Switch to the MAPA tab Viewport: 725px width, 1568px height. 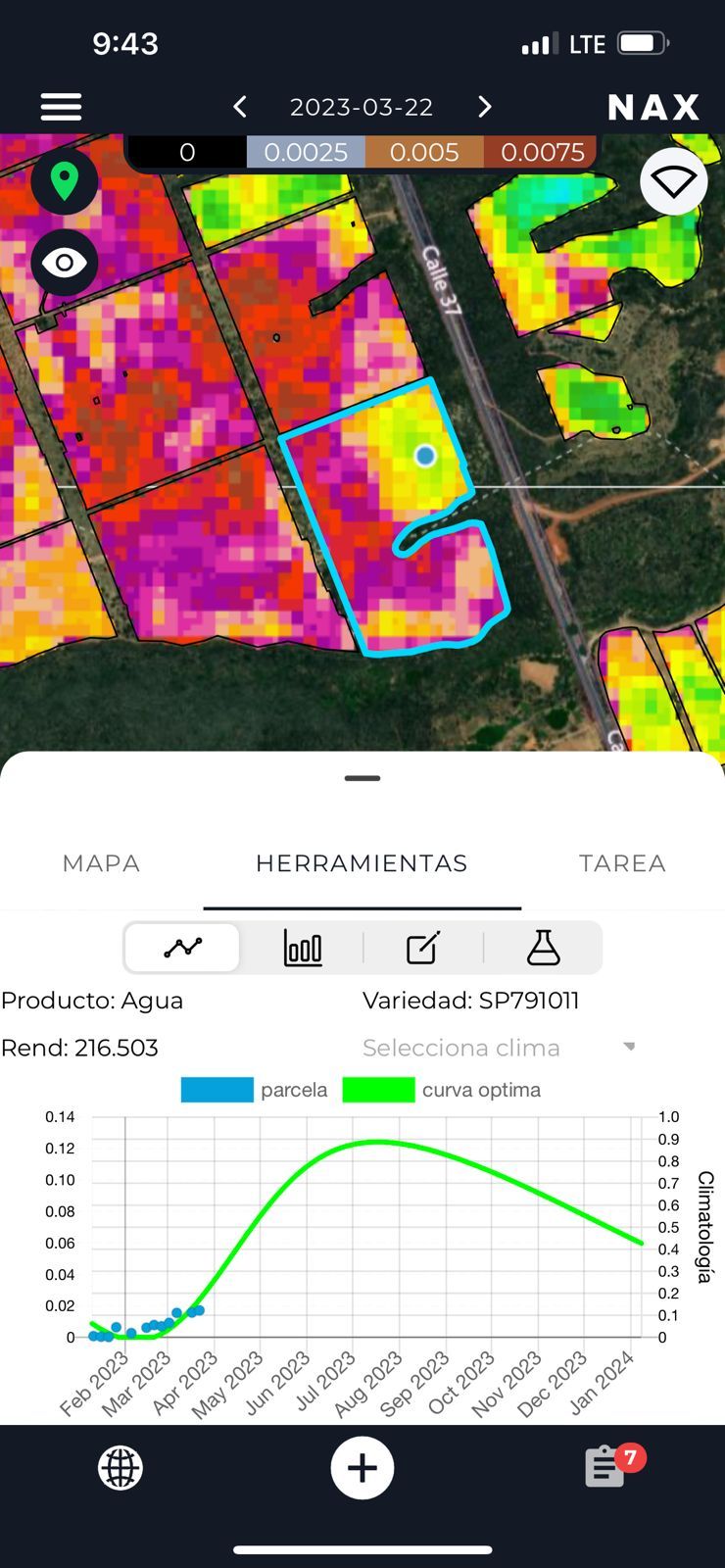click(101, 863)
